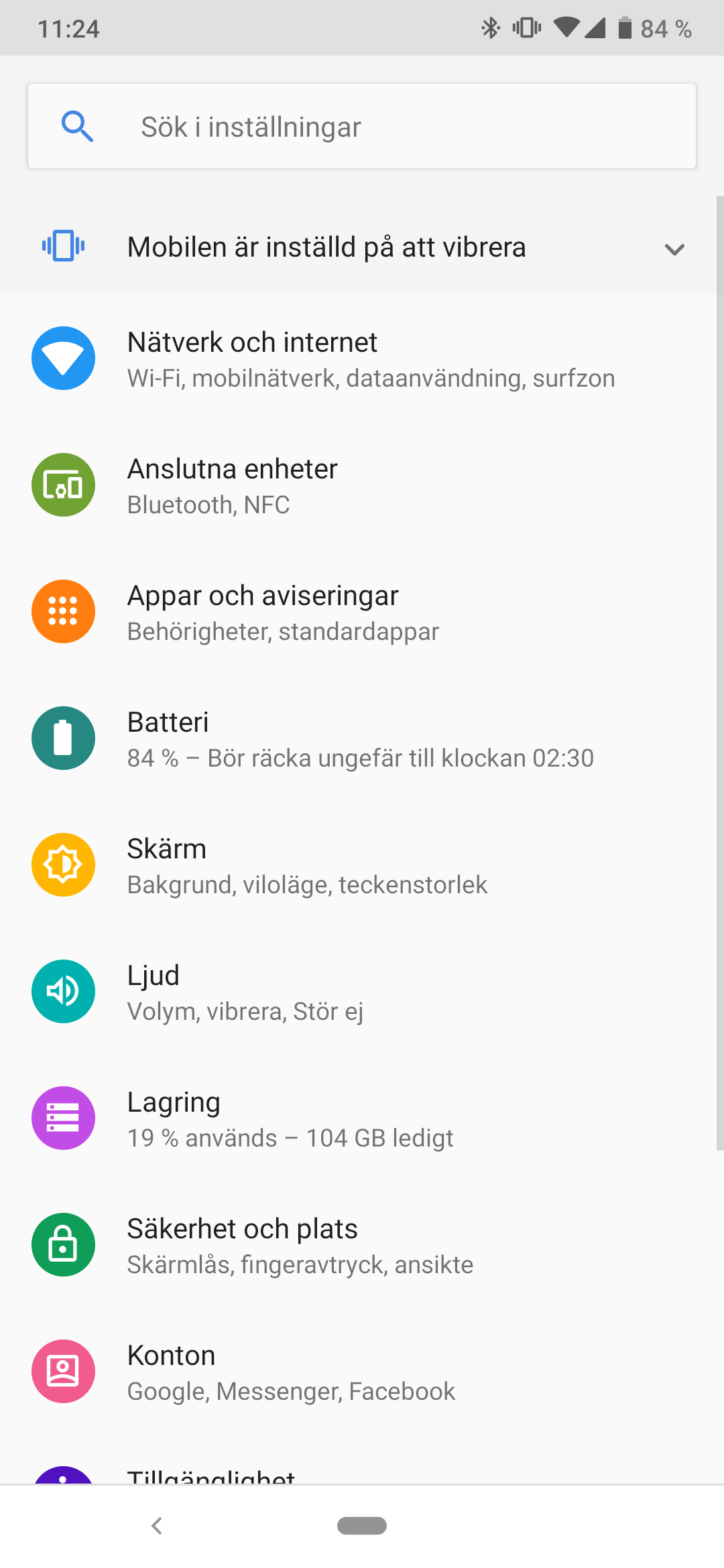The width and height of the screenshot is (724, 1568).
Task: Open Säkerhet och plats settings
Action: point(362,1246)
